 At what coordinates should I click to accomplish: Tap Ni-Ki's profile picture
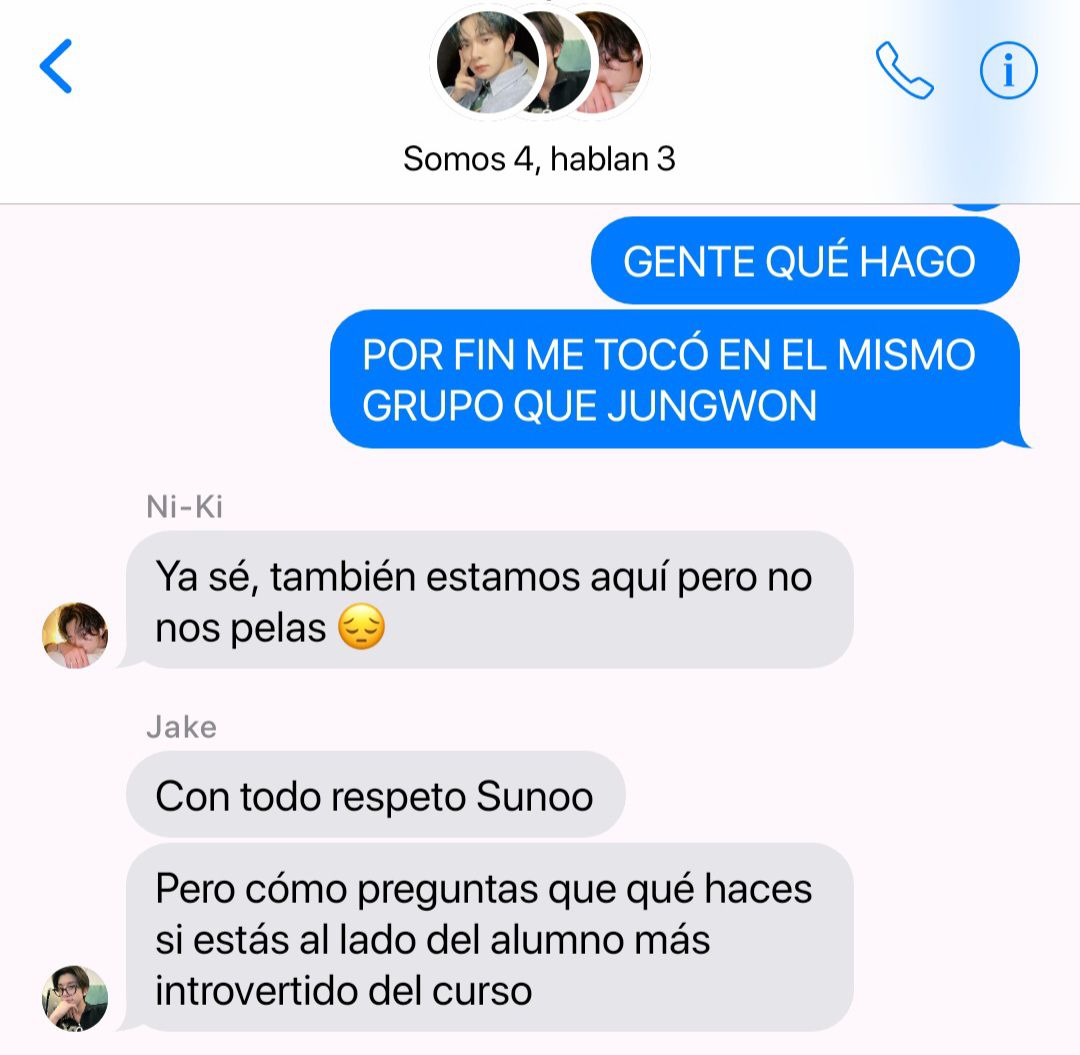[x=75, y=635]
